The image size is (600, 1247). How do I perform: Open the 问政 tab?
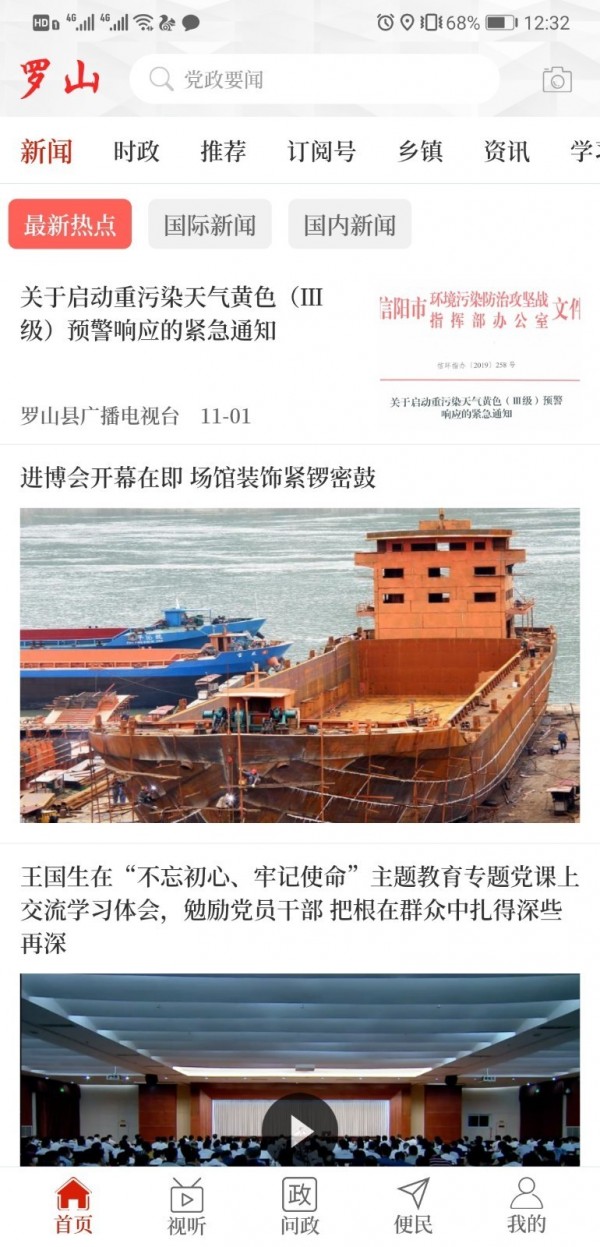coord(300,1205)
